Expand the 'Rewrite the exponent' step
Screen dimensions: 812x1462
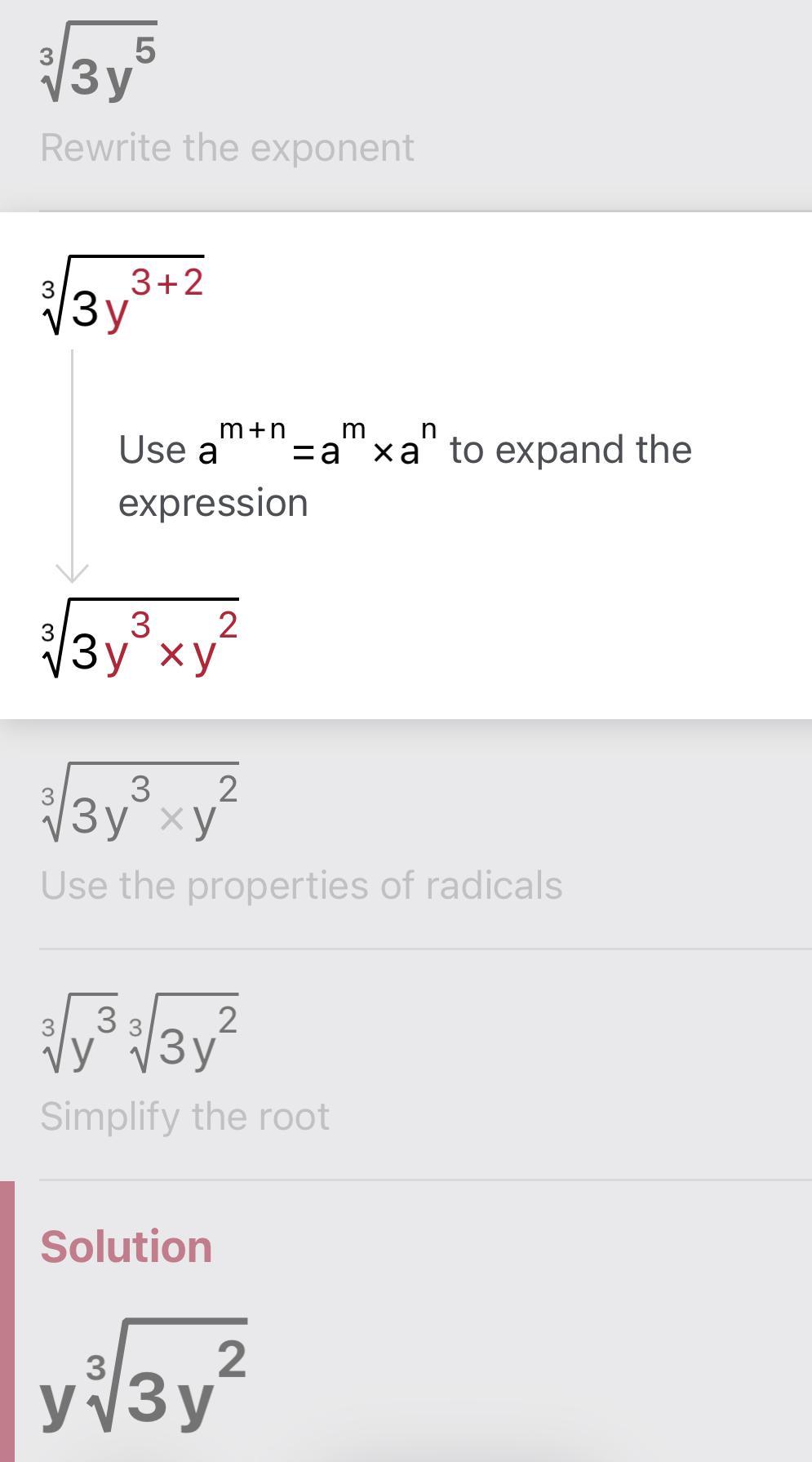pos(406,106)
